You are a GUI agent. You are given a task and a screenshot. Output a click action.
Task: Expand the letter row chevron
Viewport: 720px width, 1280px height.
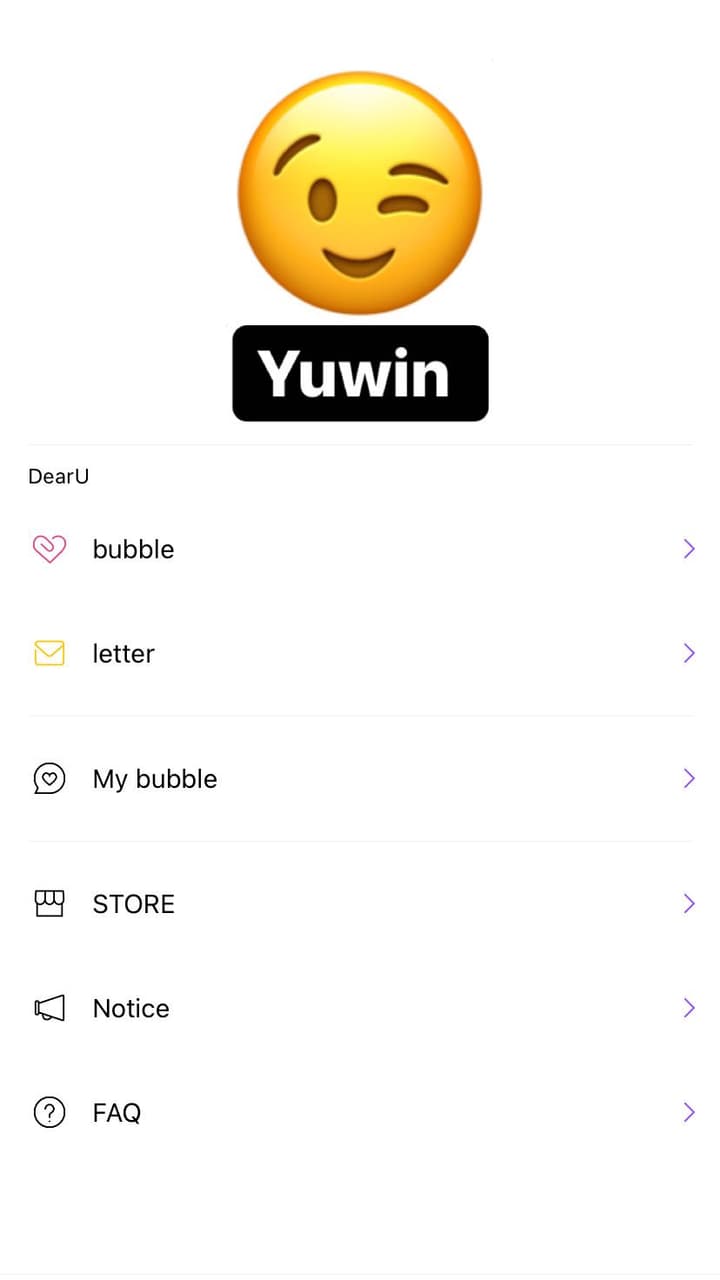click(688, 653)
